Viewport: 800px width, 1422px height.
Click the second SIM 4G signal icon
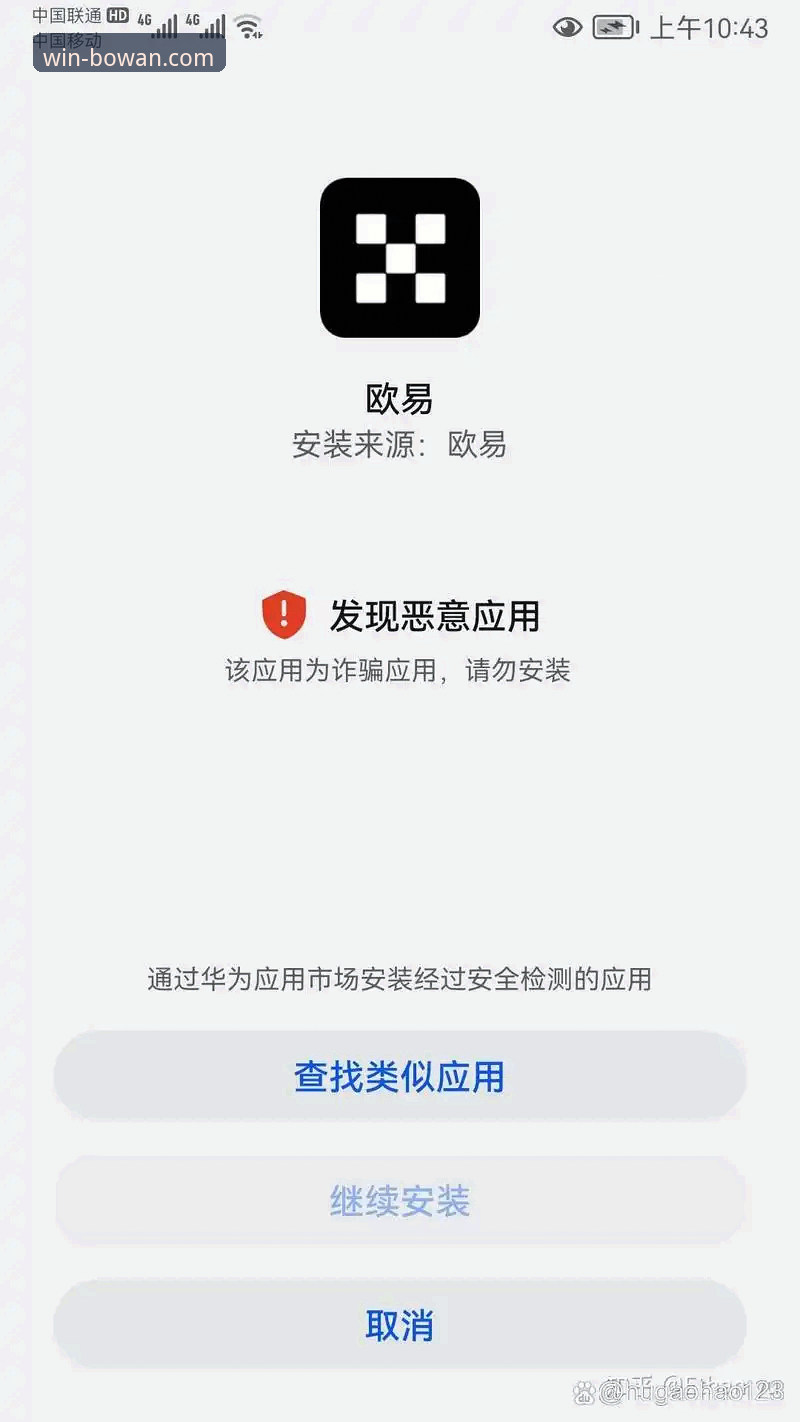(209, 22)
